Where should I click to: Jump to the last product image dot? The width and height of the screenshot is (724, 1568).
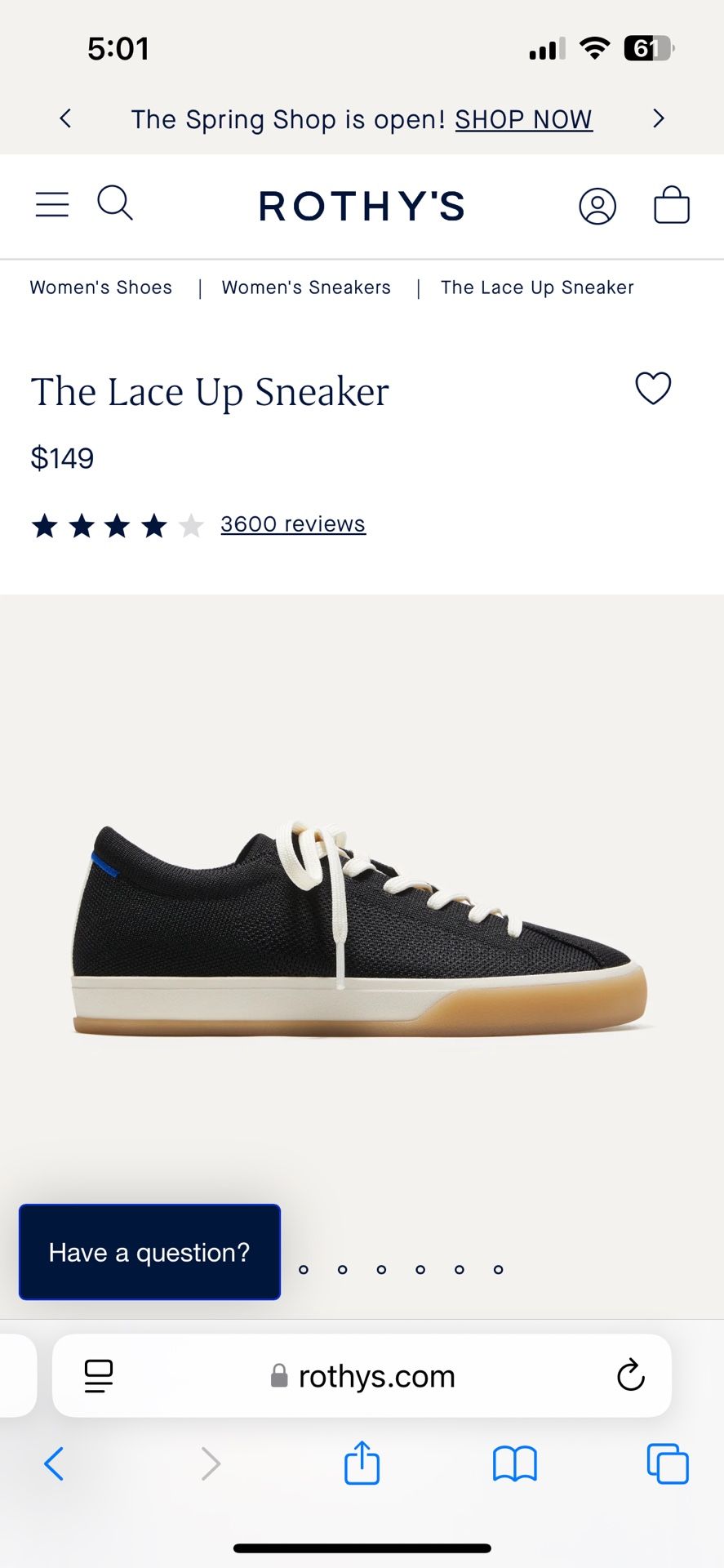[498, 1269]
